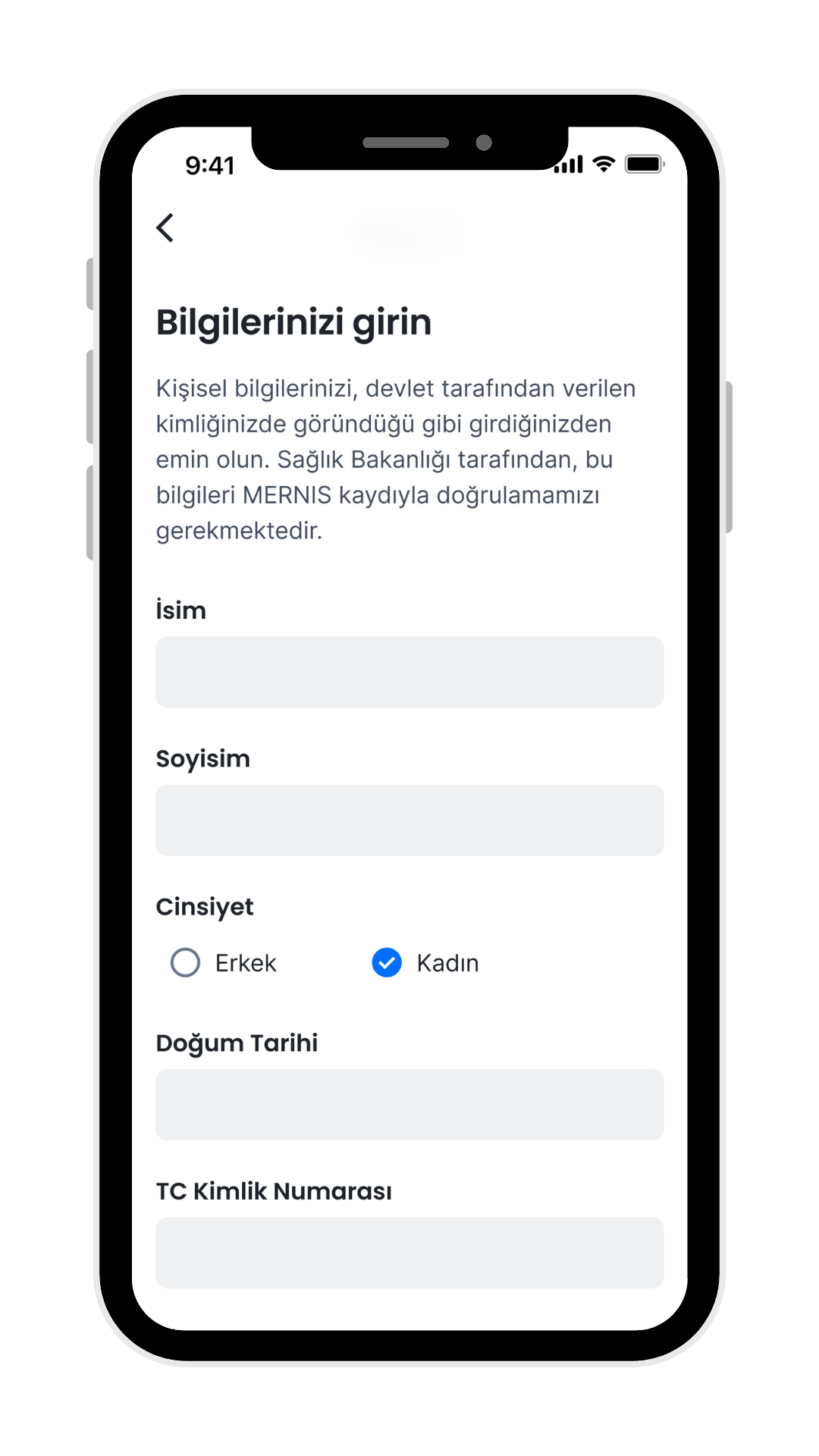Image resolution: width=819 pixels, height=1456 pixels.
Task: Tap the Soyisim input field
Action: point(409,820)
